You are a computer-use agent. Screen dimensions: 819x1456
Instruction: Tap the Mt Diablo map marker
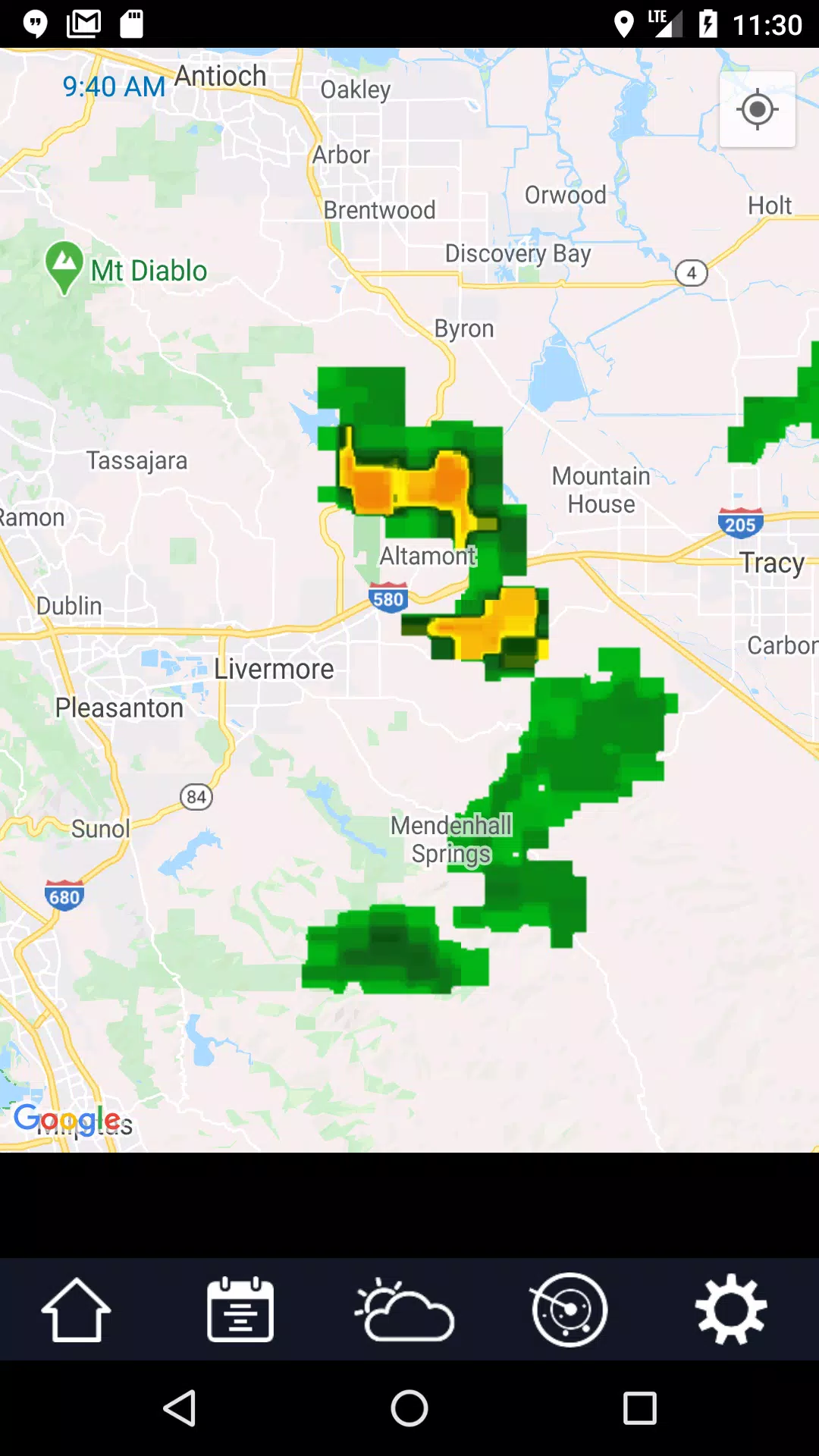coord(64,265)
